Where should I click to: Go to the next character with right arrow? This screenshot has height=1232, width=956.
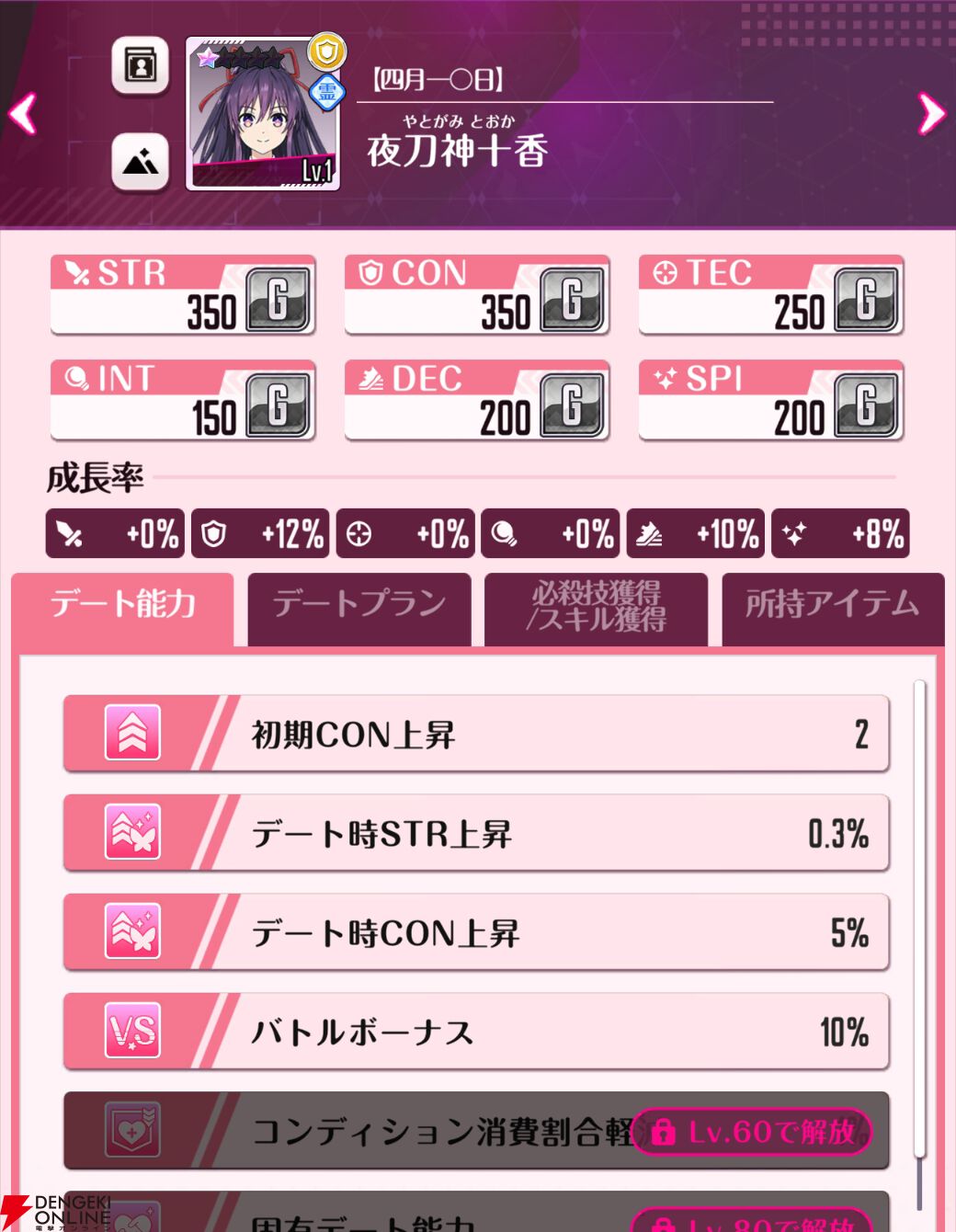pyautogui.click(x=931, y=114)
